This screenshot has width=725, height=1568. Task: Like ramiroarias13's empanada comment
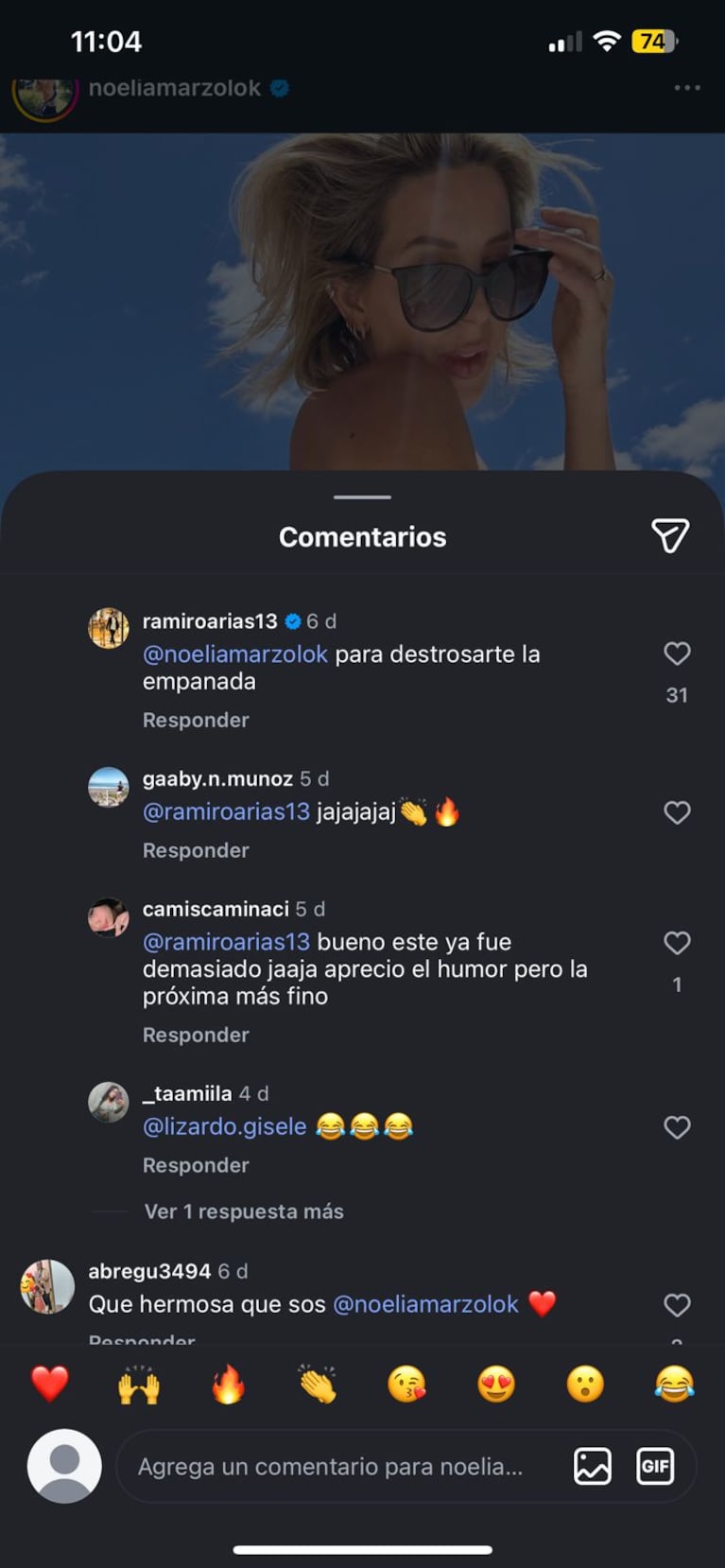[677, 653]
